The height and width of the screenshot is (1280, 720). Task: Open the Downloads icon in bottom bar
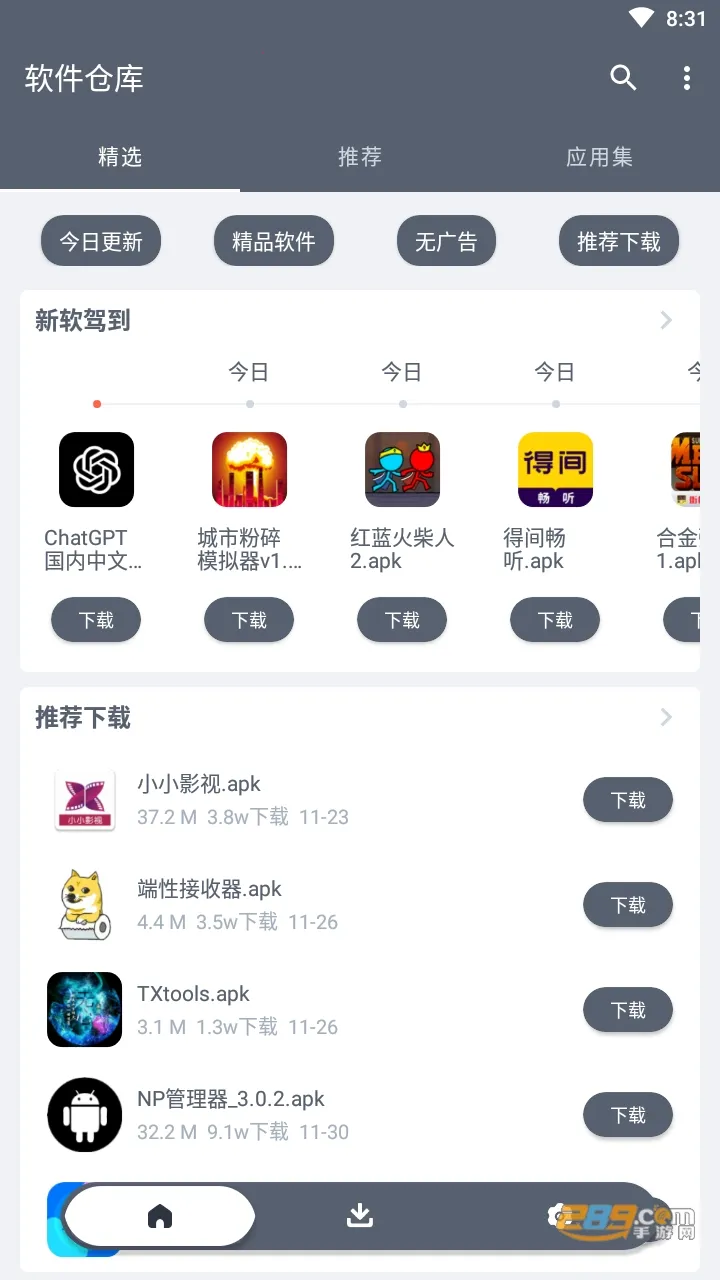[x=359, y=1214]
